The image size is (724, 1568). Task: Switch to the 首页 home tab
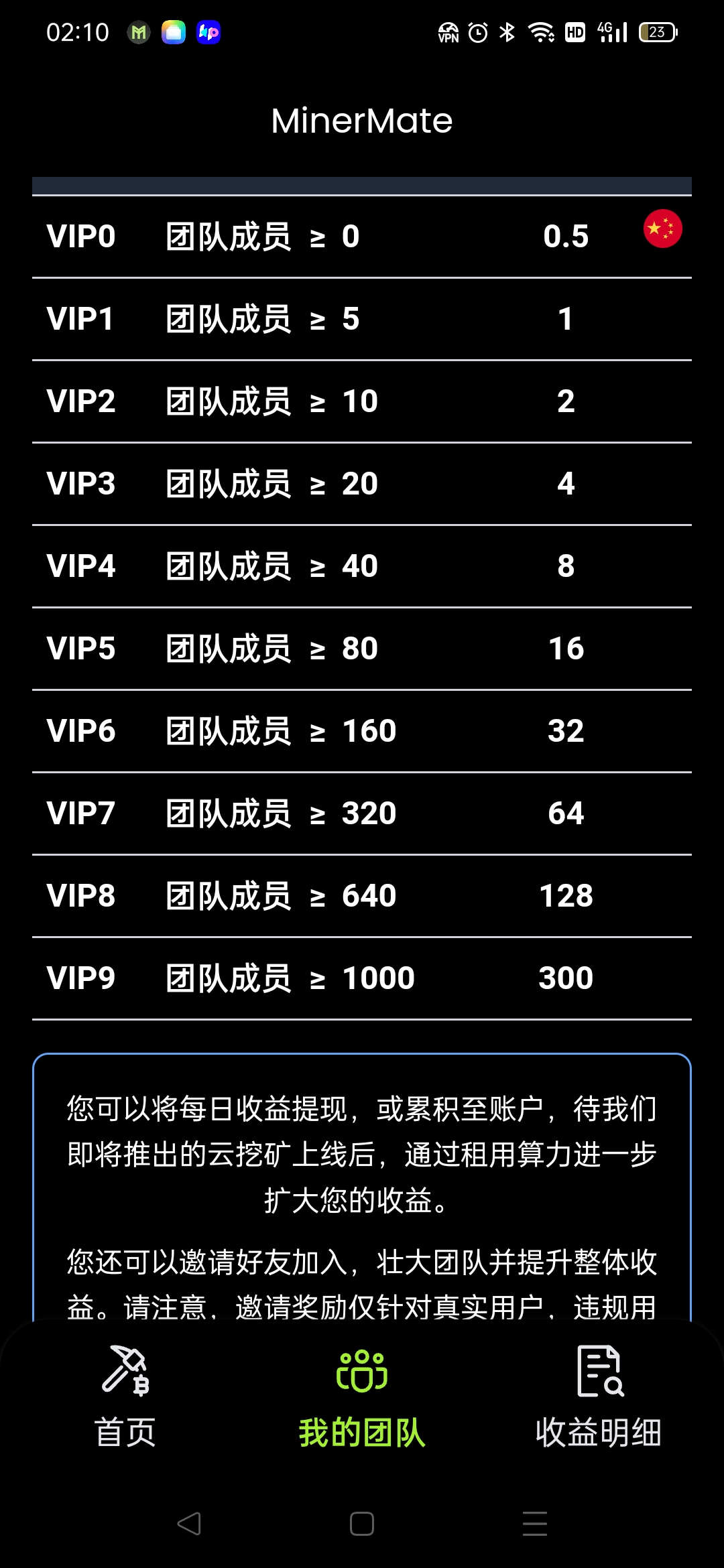tap(125, 1397)
